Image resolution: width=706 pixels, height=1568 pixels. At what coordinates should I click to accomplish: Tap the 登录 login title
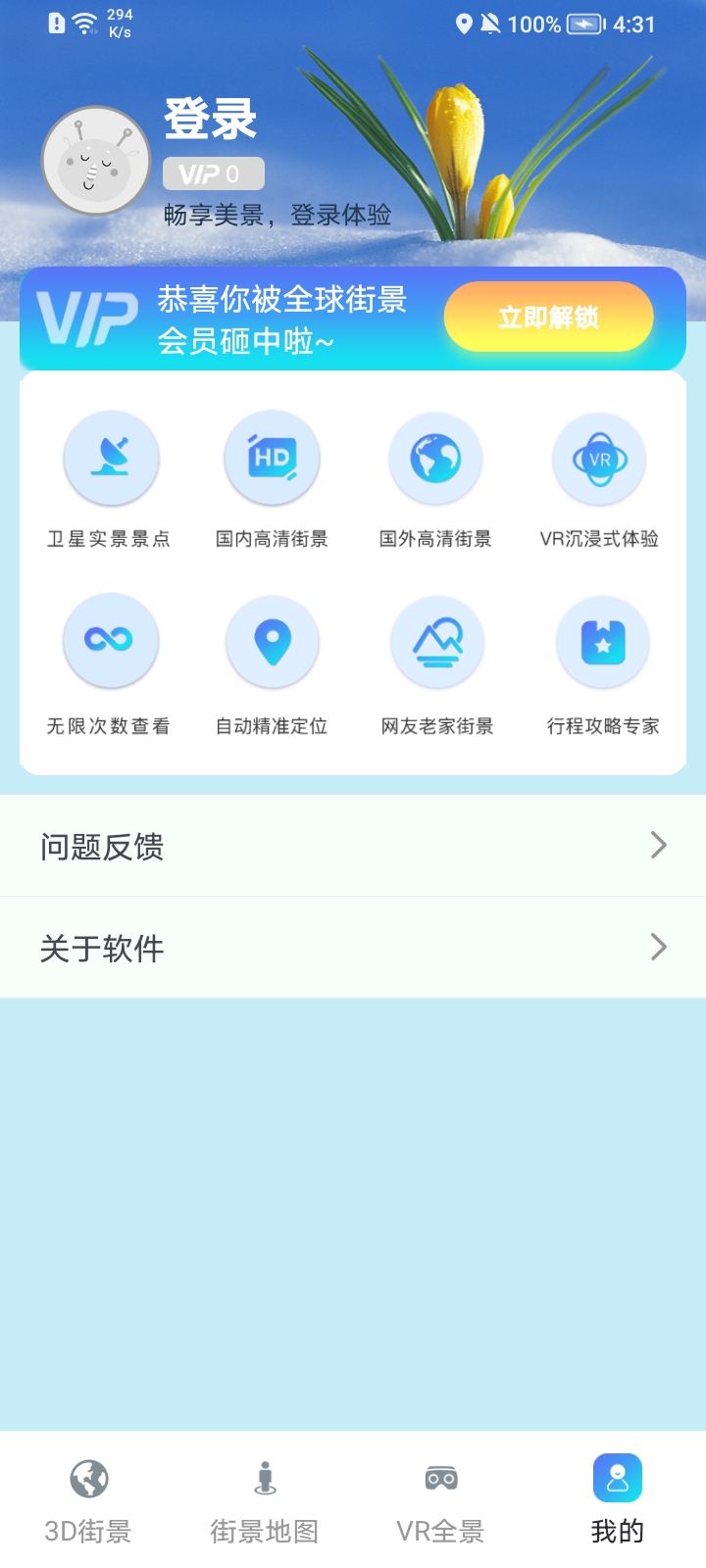(x=210, y=120)
